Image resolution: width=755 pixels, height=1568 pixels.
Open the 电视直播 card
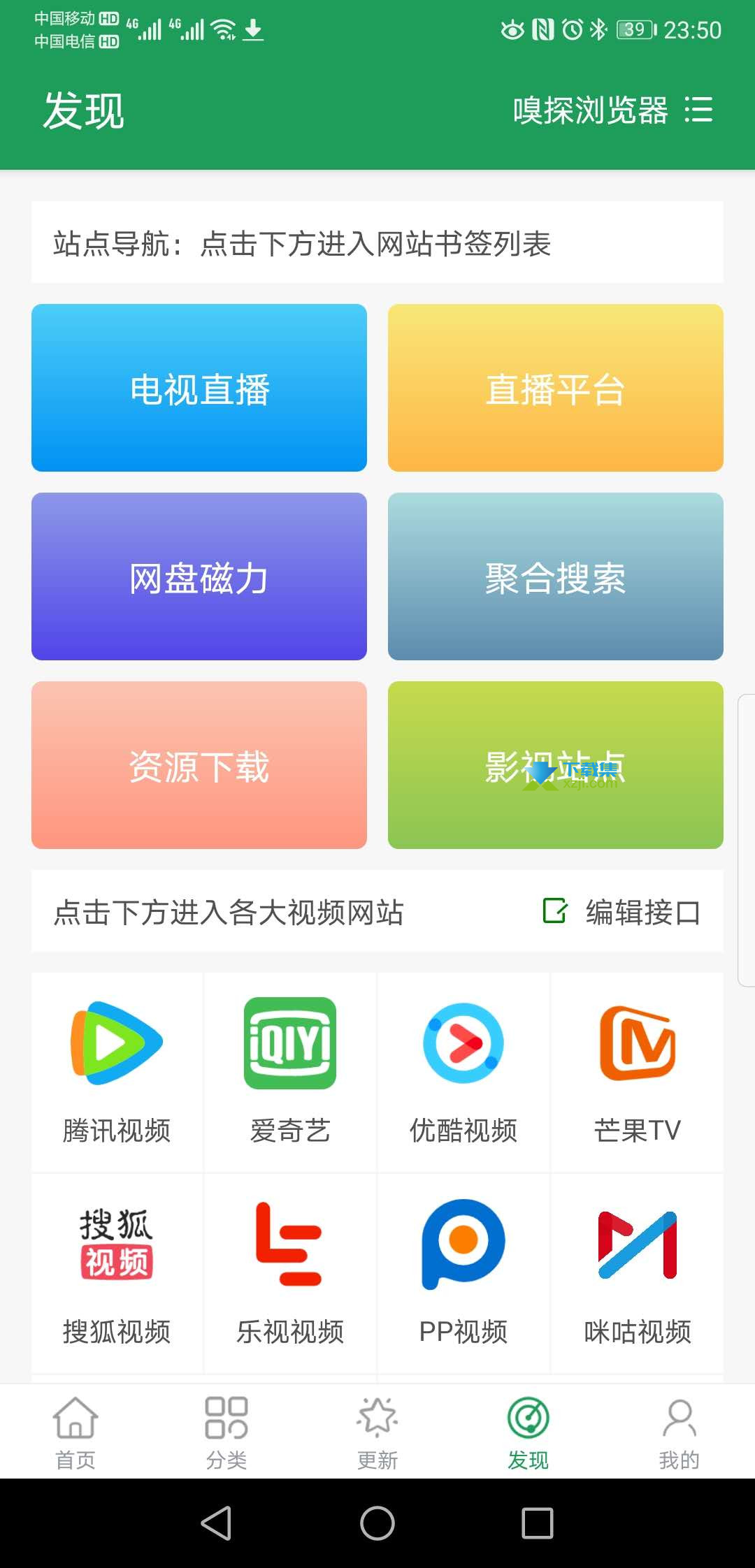tap(199, 388)
